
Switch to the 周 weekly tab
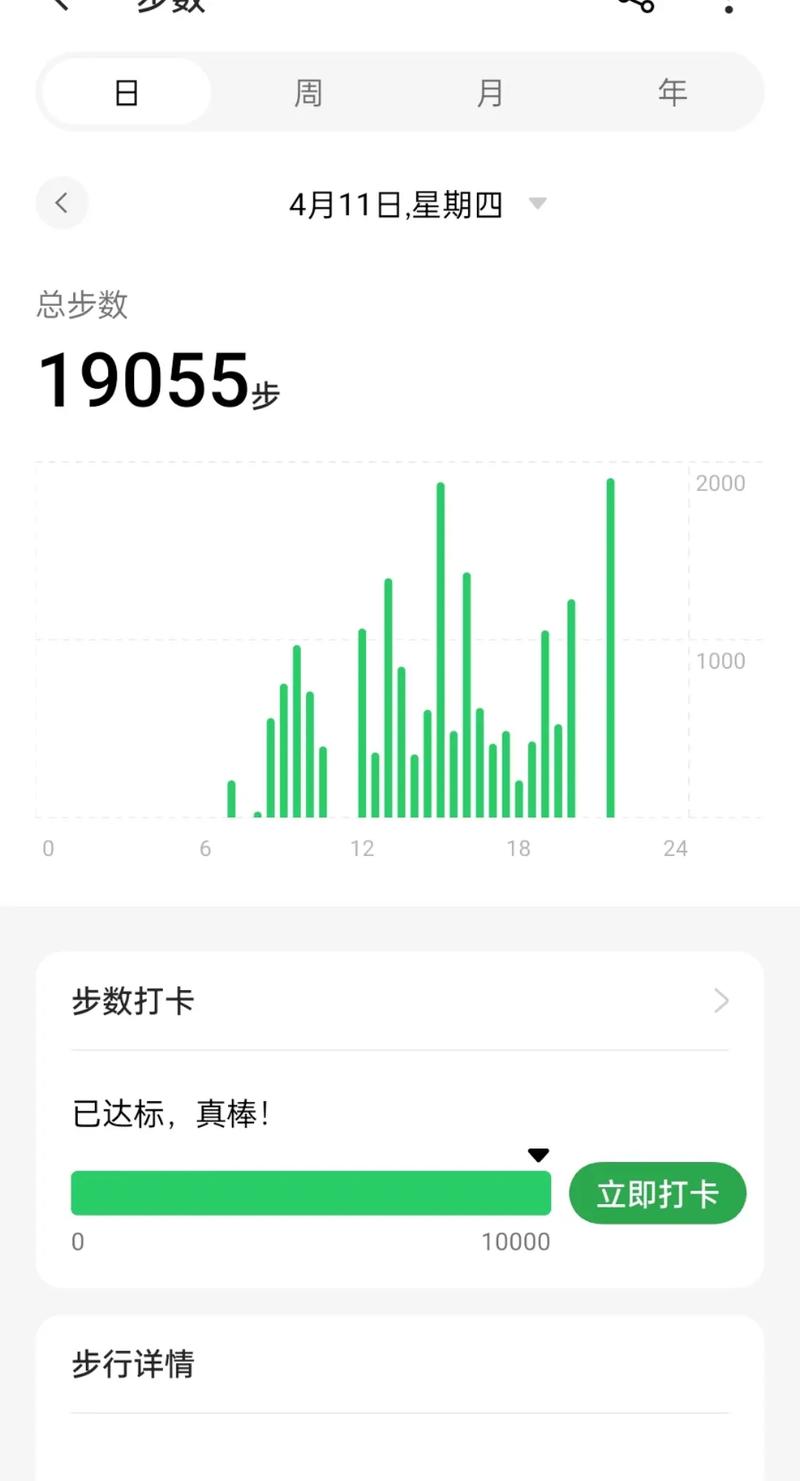[308, 92]
